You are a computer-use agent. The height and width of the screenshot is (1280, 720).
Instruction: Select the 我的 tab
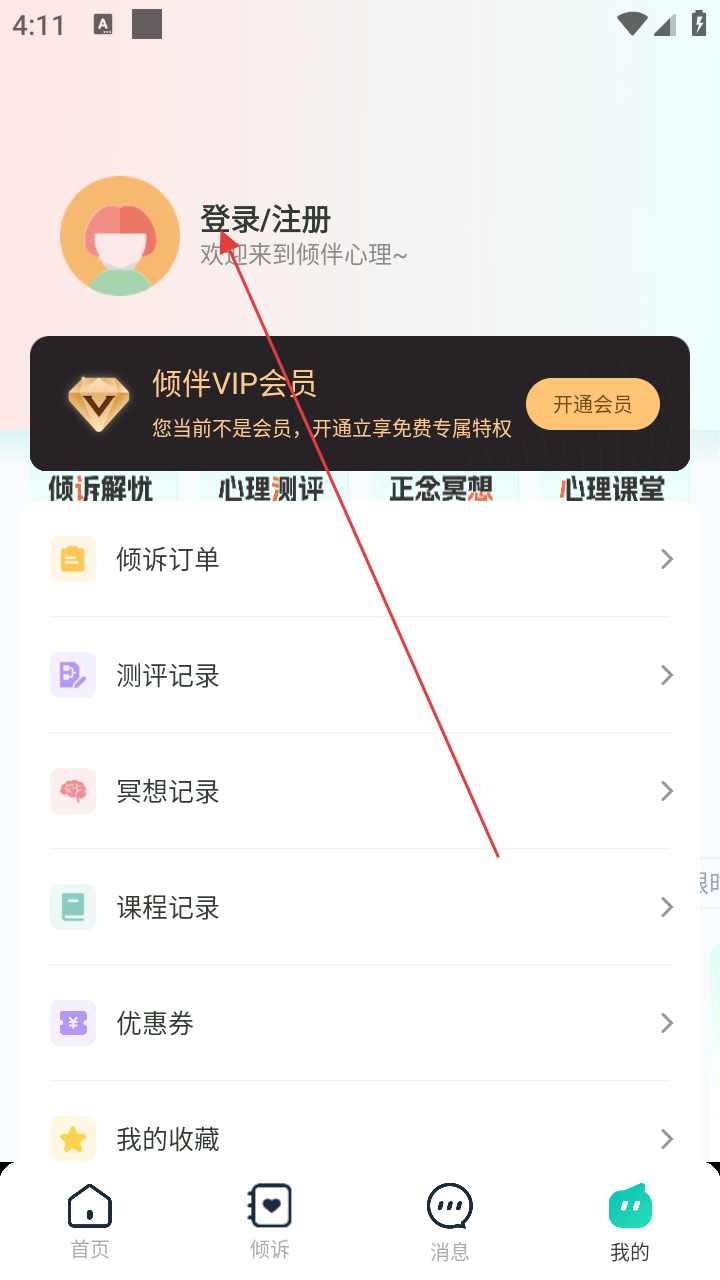[x=630, y=1221]
